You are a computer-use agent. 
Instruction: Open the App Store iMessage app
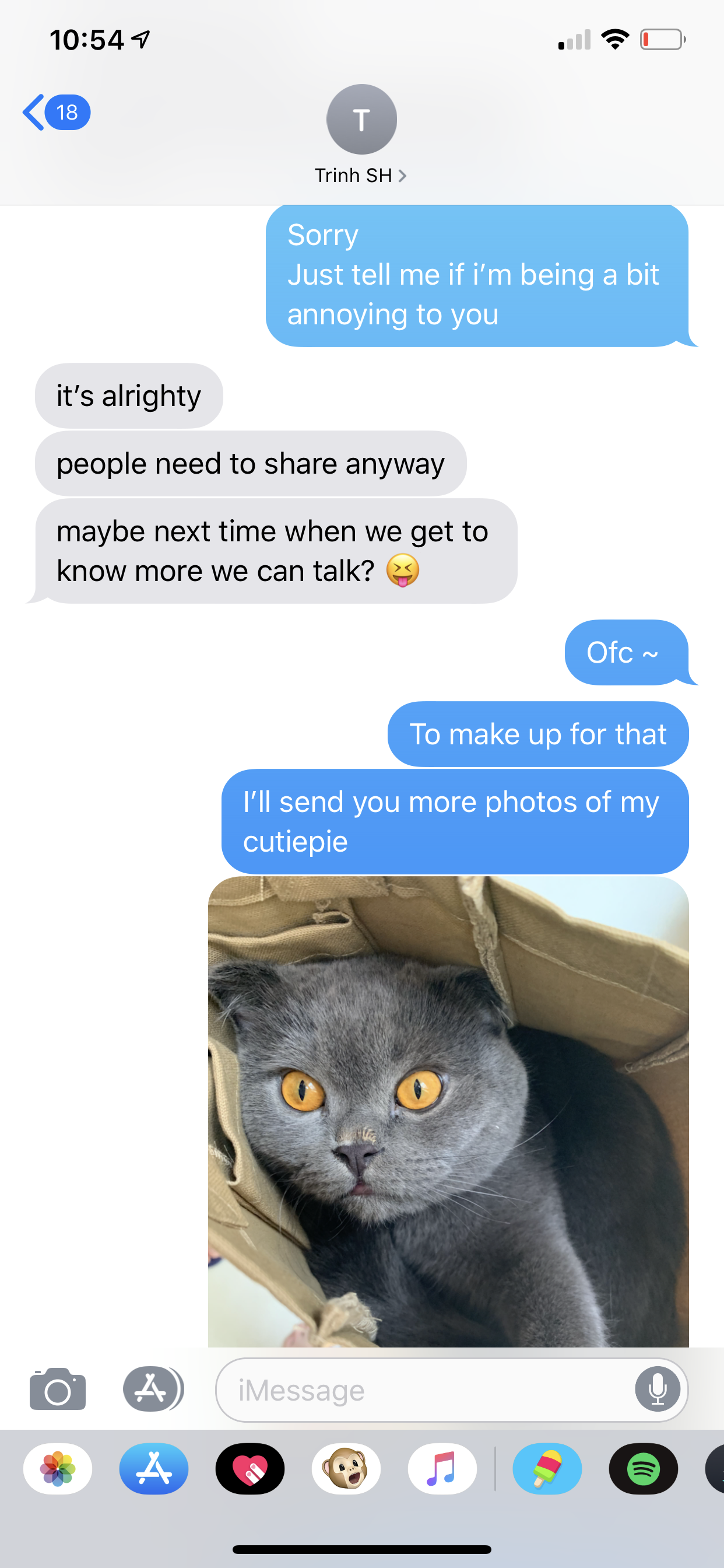pos(154,1469)
